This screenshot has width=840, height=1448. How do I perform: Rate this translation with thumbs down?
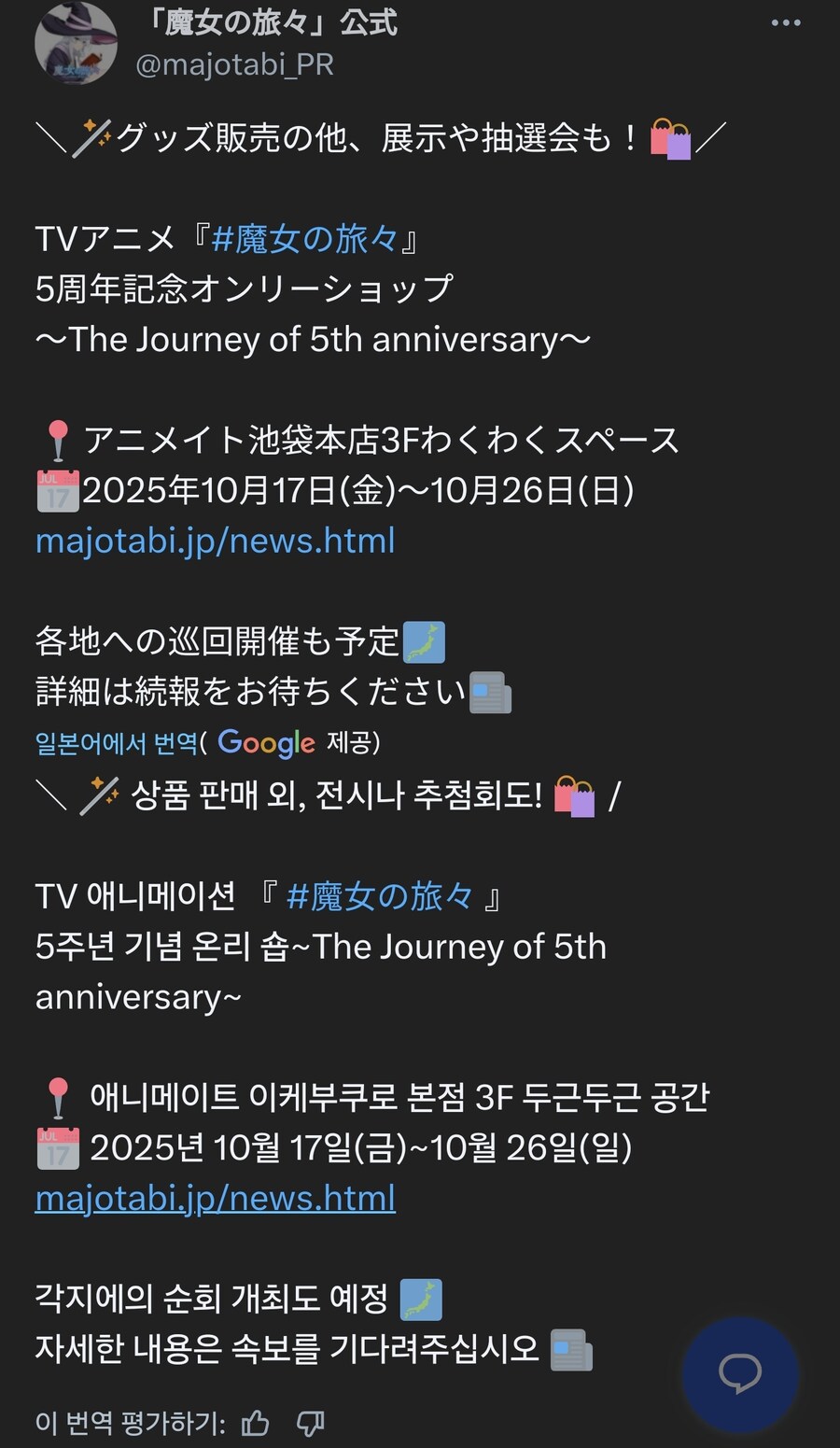coord(310,1423)
